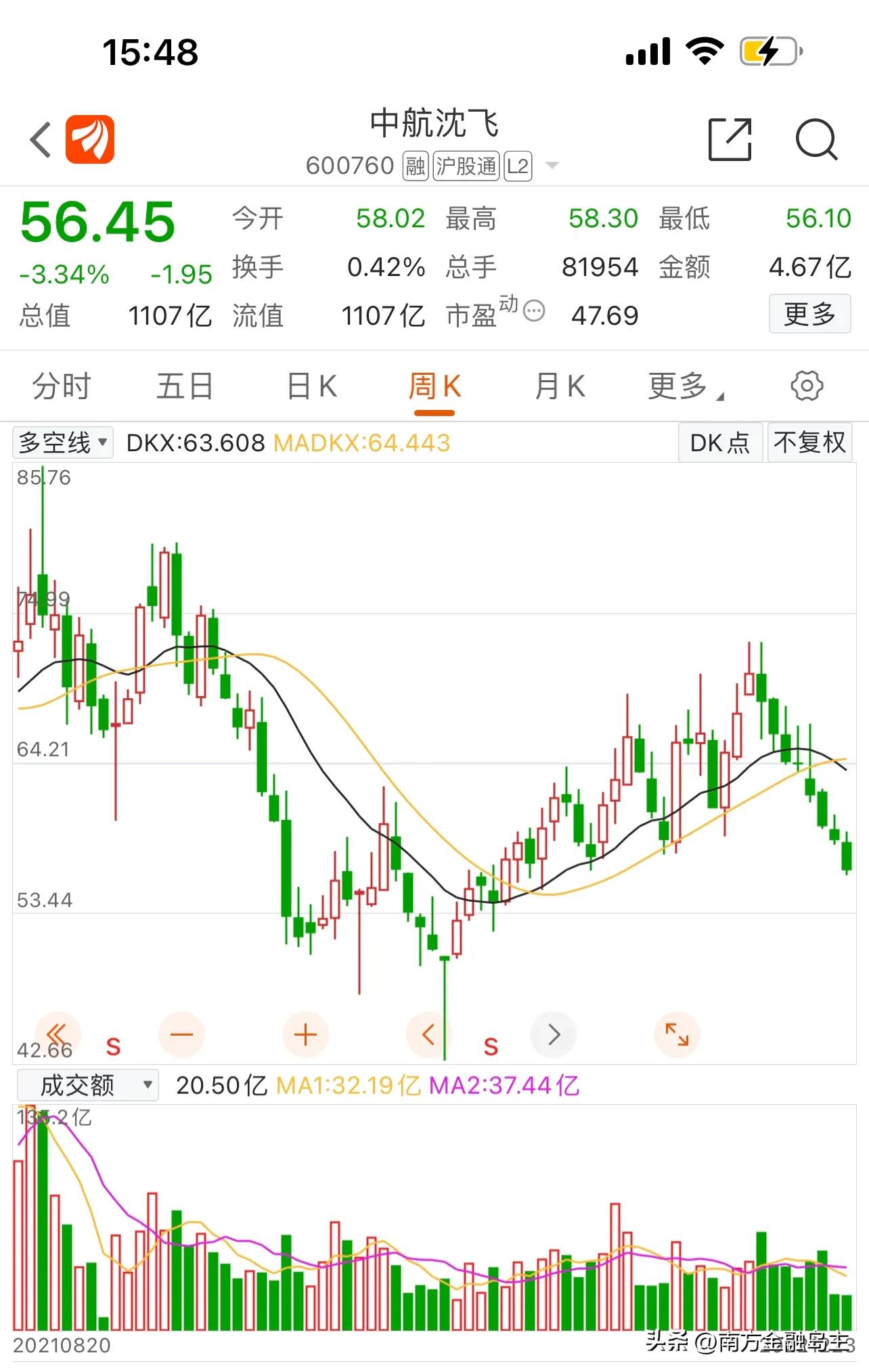Zoom in the K-line chart with plus
869x1372 pixels.
[305, 1034]
